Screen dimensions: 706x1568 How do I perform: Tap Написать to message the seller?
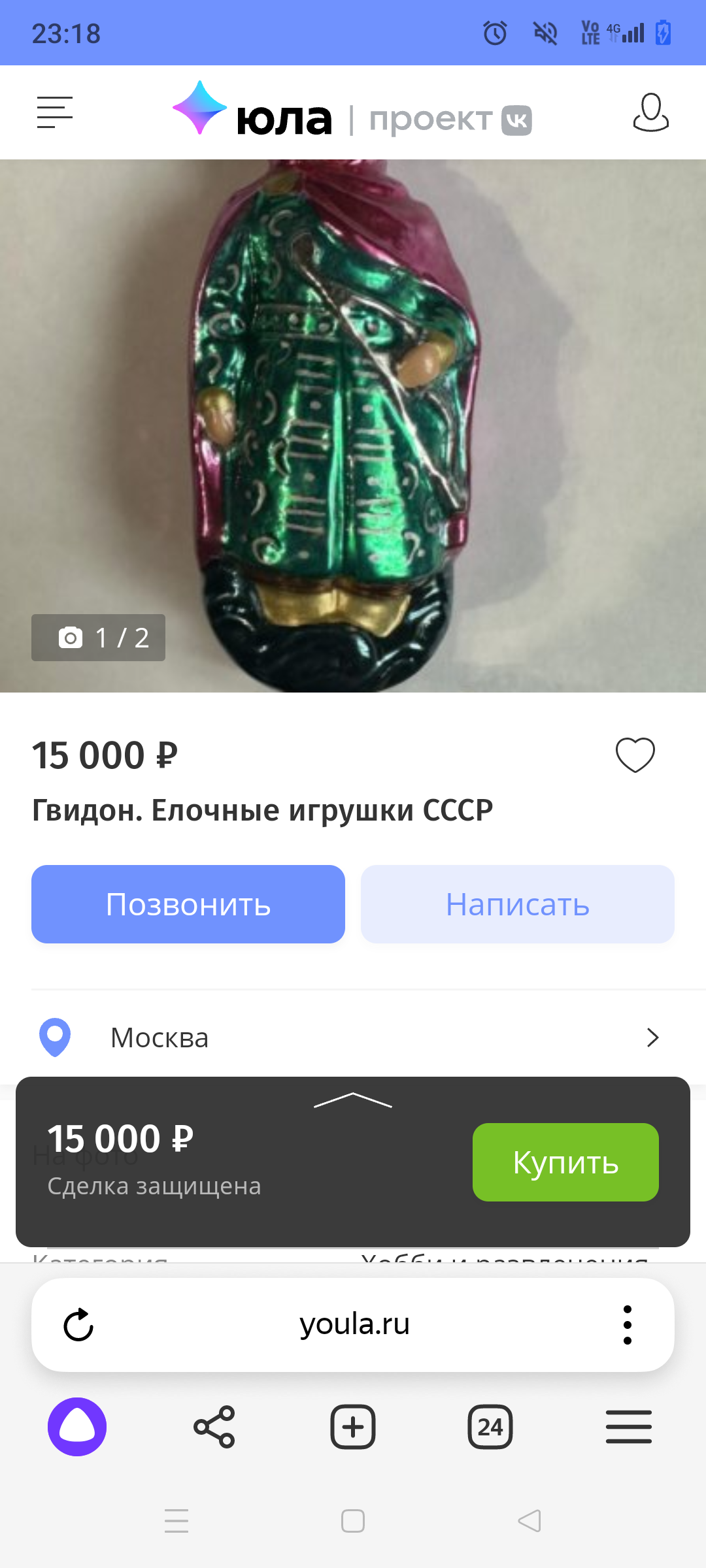(x=517, y=904)
